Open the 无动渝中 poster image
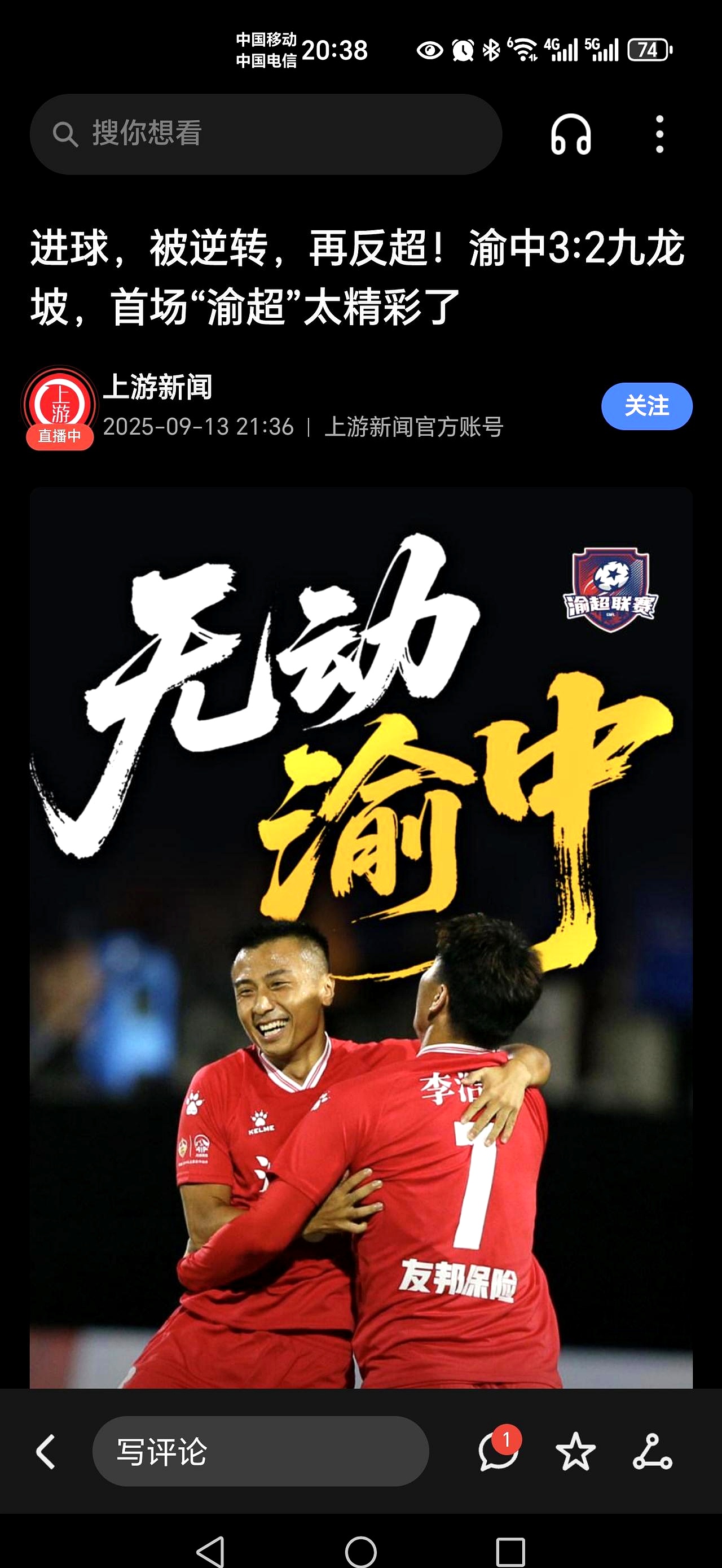722x1568 pixels. pos(362,938)
